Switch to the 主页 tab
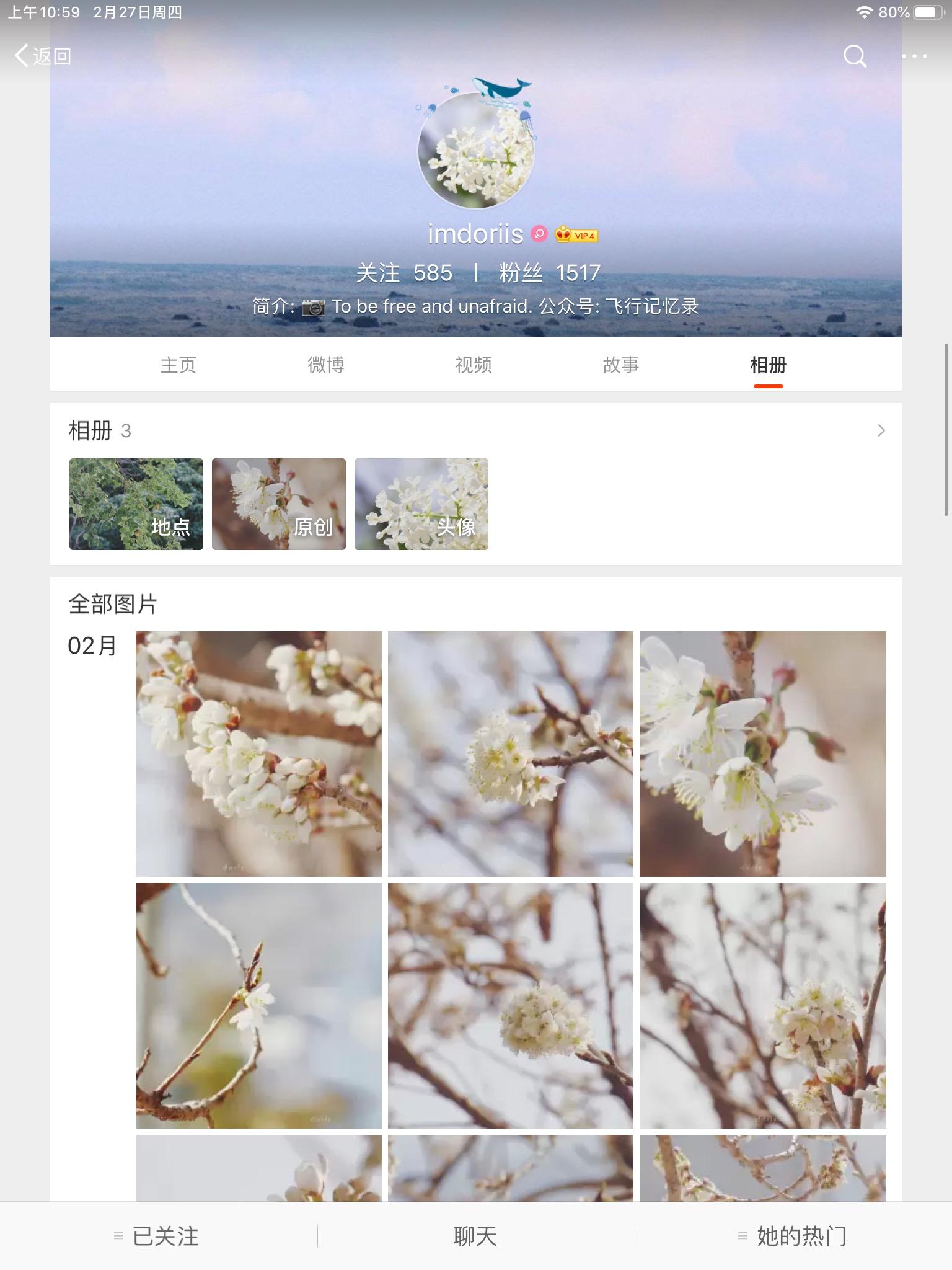The image size is (952, 1270). click(178, 365)
